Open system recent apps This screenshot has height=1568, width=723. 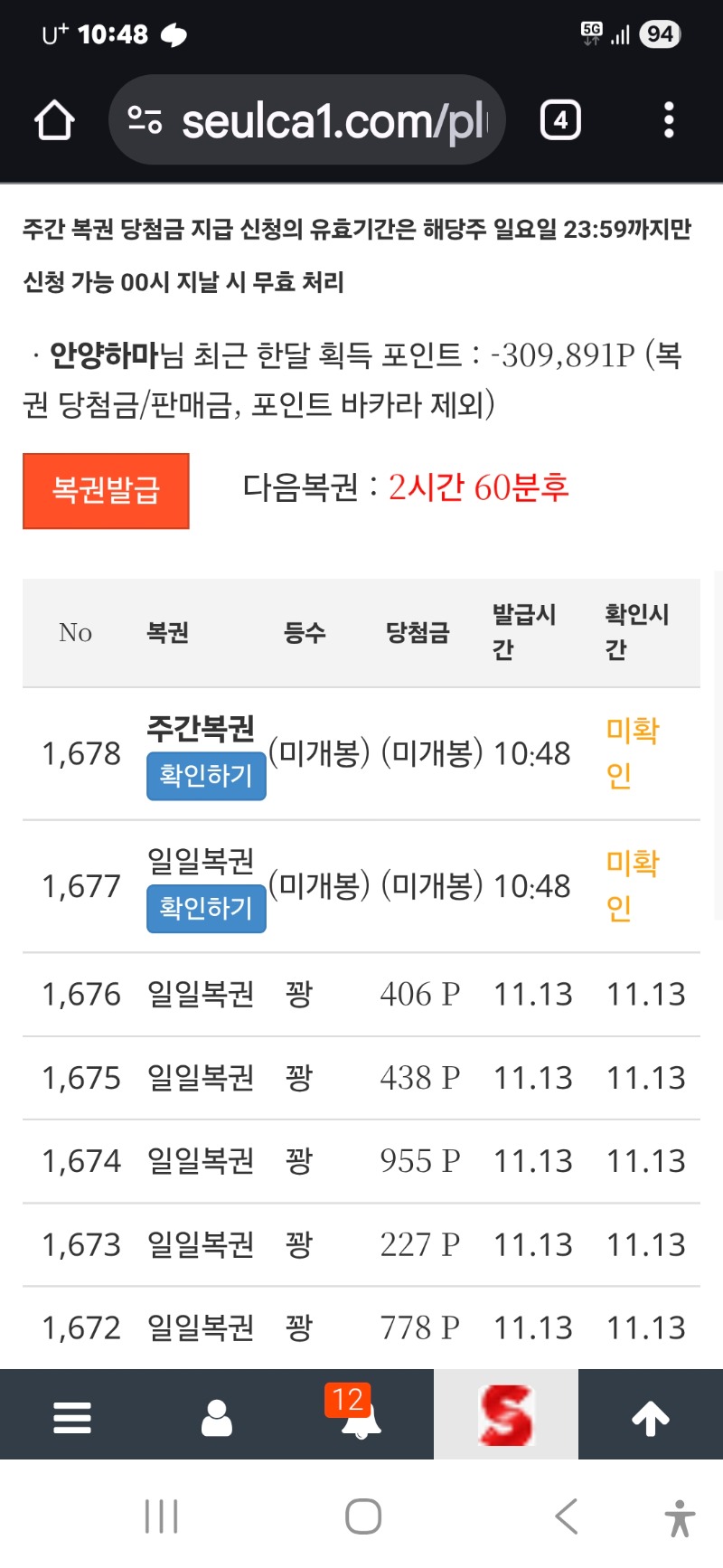pos(162,1516)
